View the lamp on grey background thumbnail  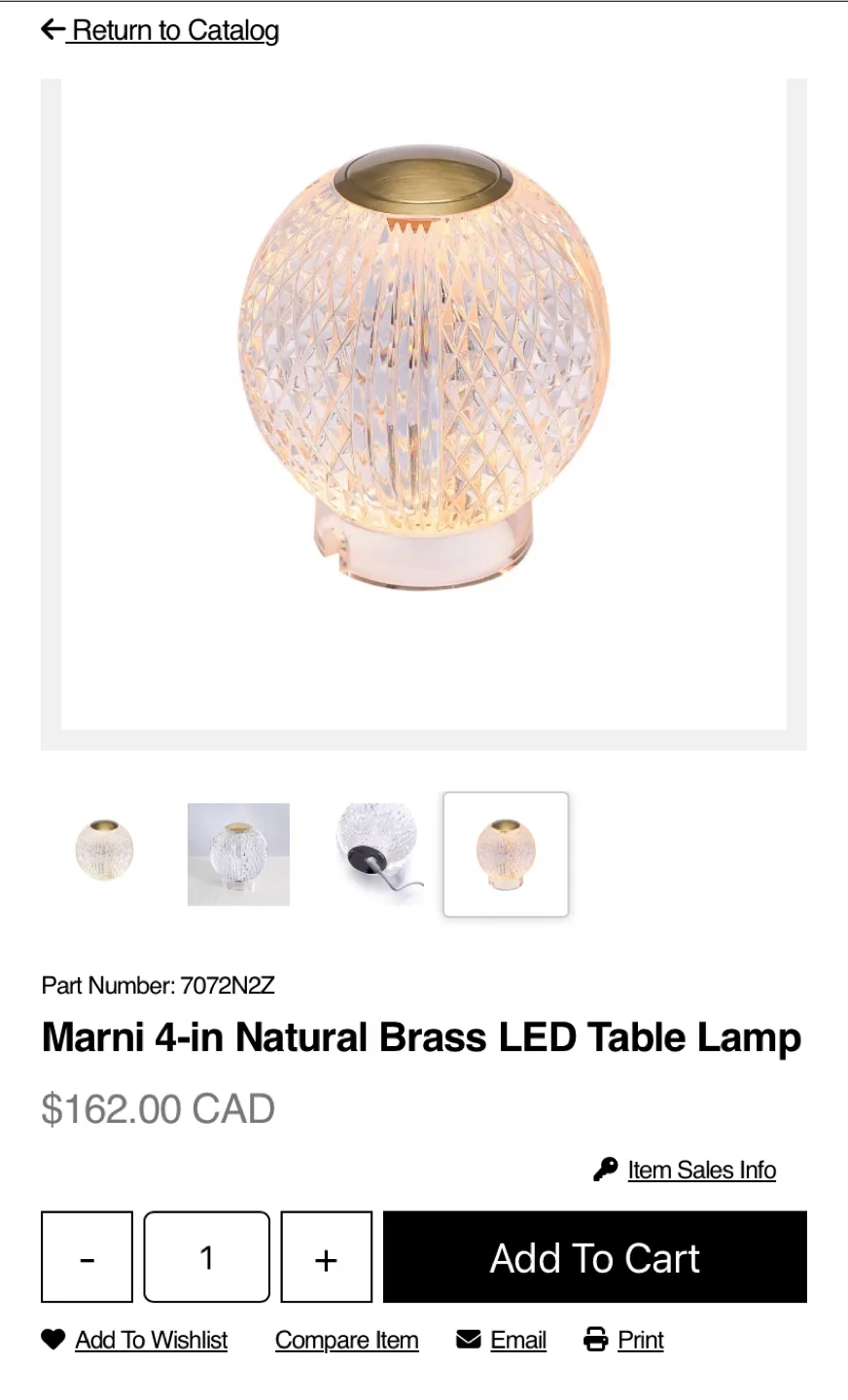(238, 854)
